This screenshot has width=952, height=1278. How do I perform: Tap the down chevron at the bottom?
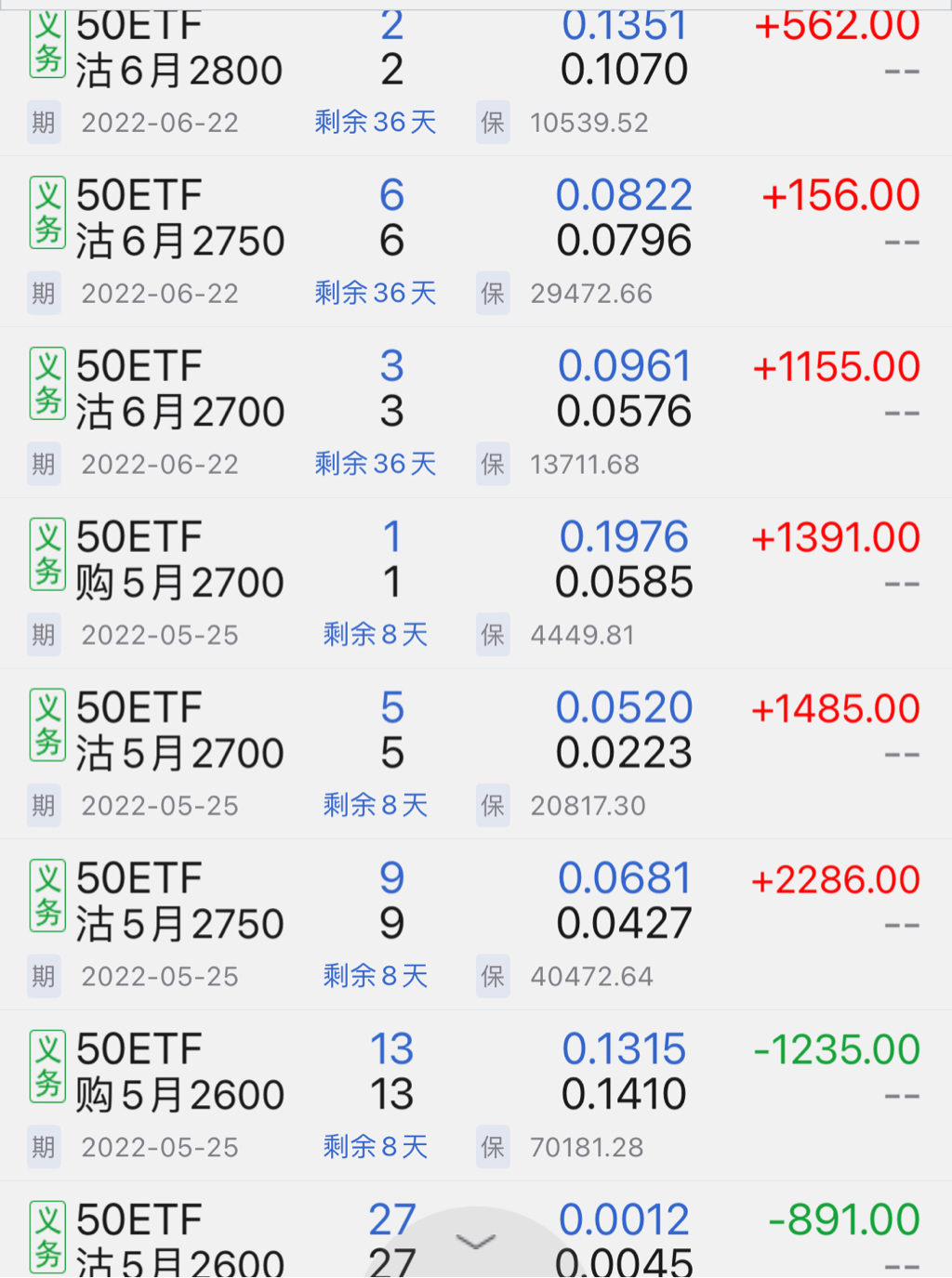coord(476,1242)
